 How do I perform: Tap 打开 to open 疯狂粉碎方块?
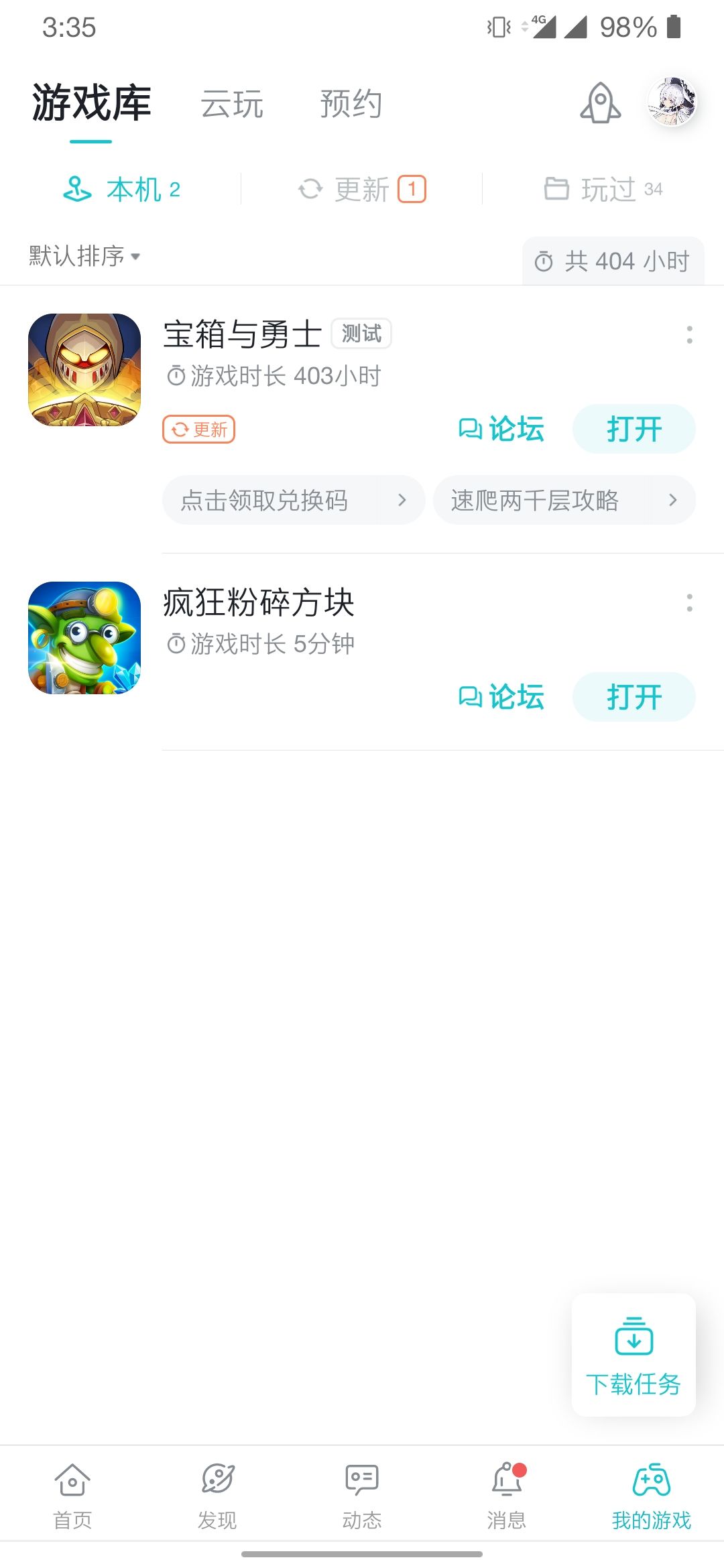(x=633, y=697)
